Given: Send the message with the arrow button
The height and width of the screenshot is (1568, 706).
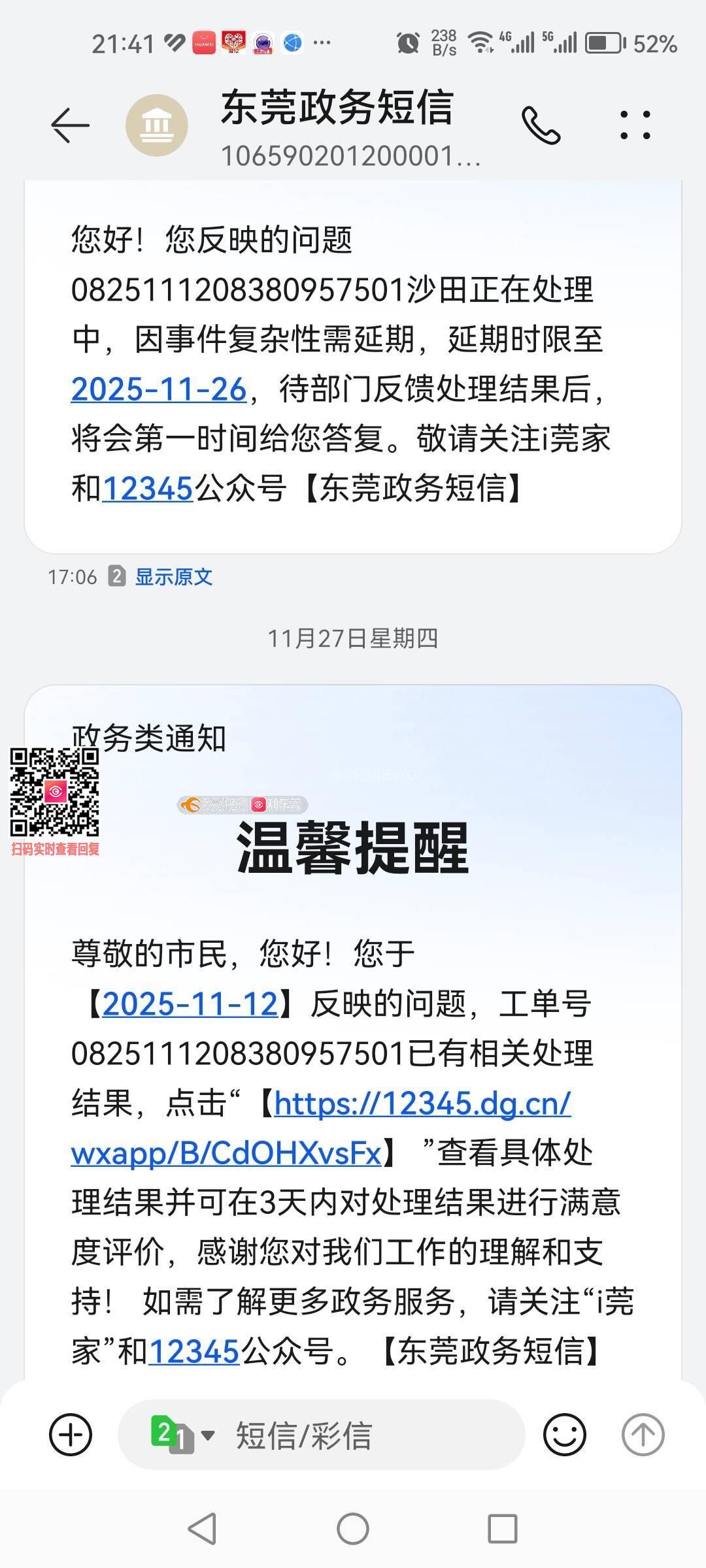Looking at the screenshot, I should 643,1435.
